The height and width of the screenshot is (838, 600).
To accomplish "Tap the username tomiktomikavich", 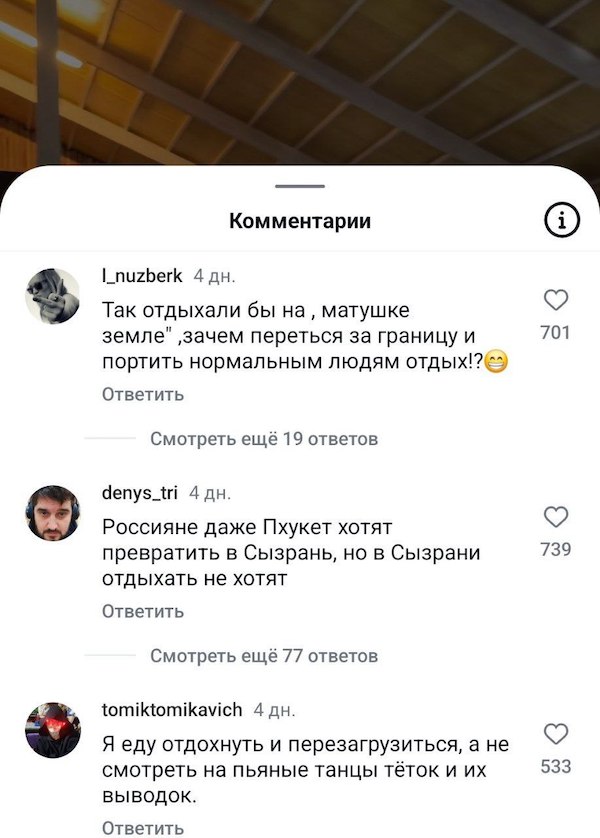I will 172,709.
